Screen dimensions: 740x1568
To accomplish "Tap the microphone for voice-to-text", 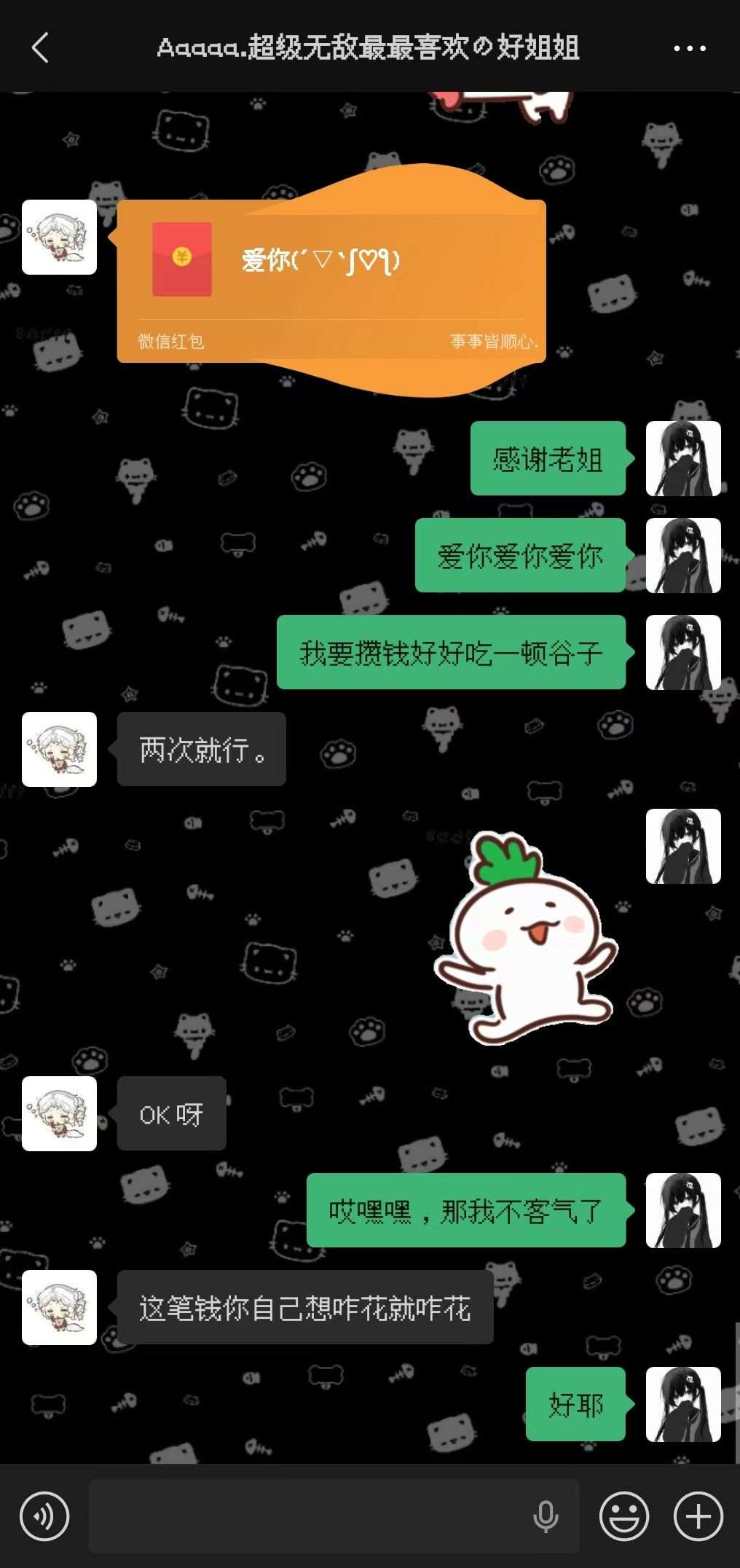I will click(x=546, y=1517).
